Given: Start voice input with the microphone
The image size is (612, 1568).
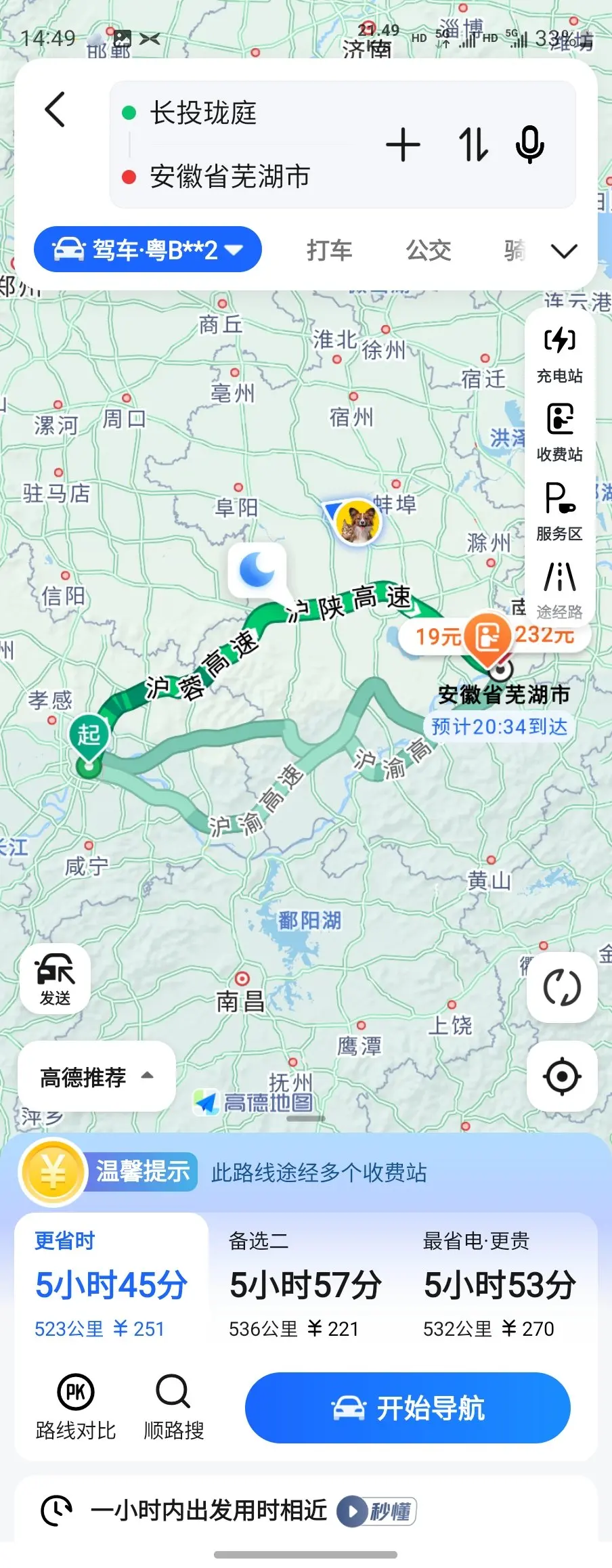Looking at the screenshot, I should point(529,145).
